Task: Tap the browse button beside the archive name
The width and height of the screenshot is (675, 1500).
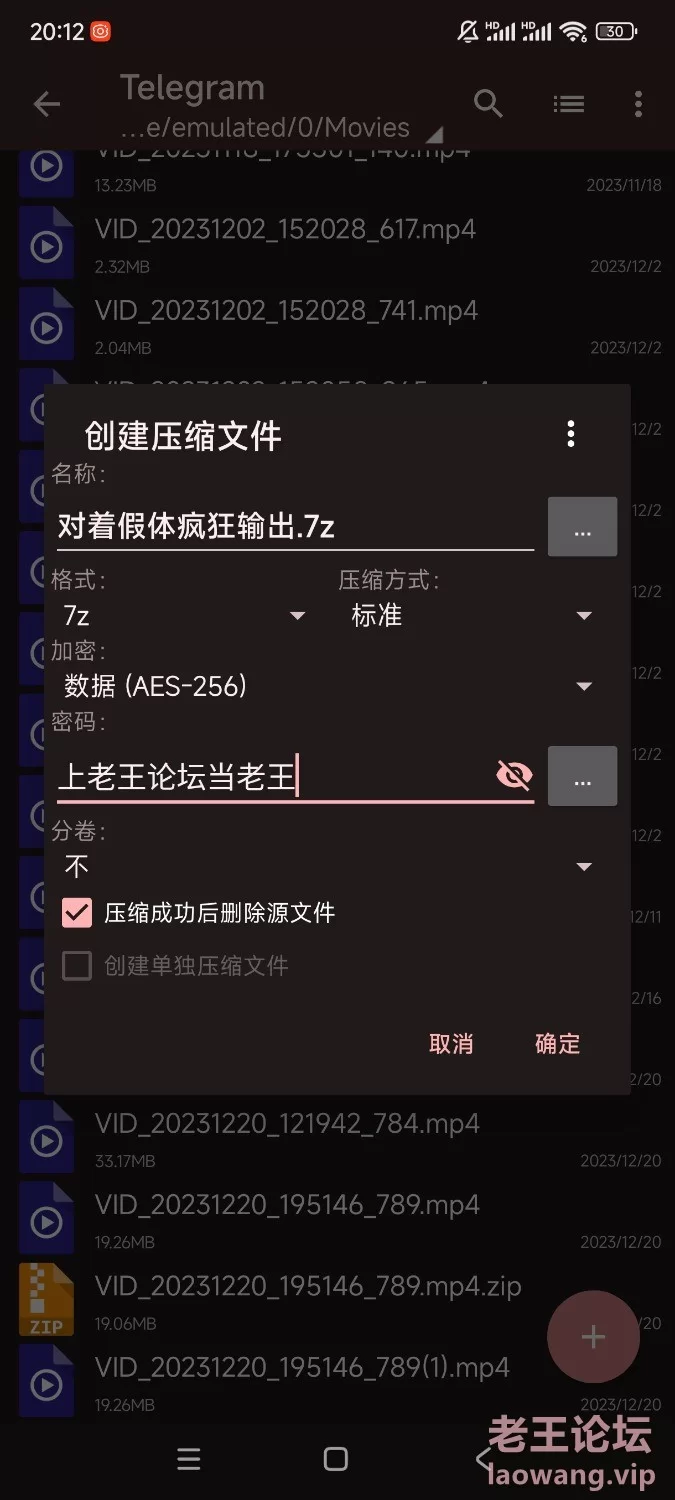Action: pyautogui.click(x=582, y=526)
